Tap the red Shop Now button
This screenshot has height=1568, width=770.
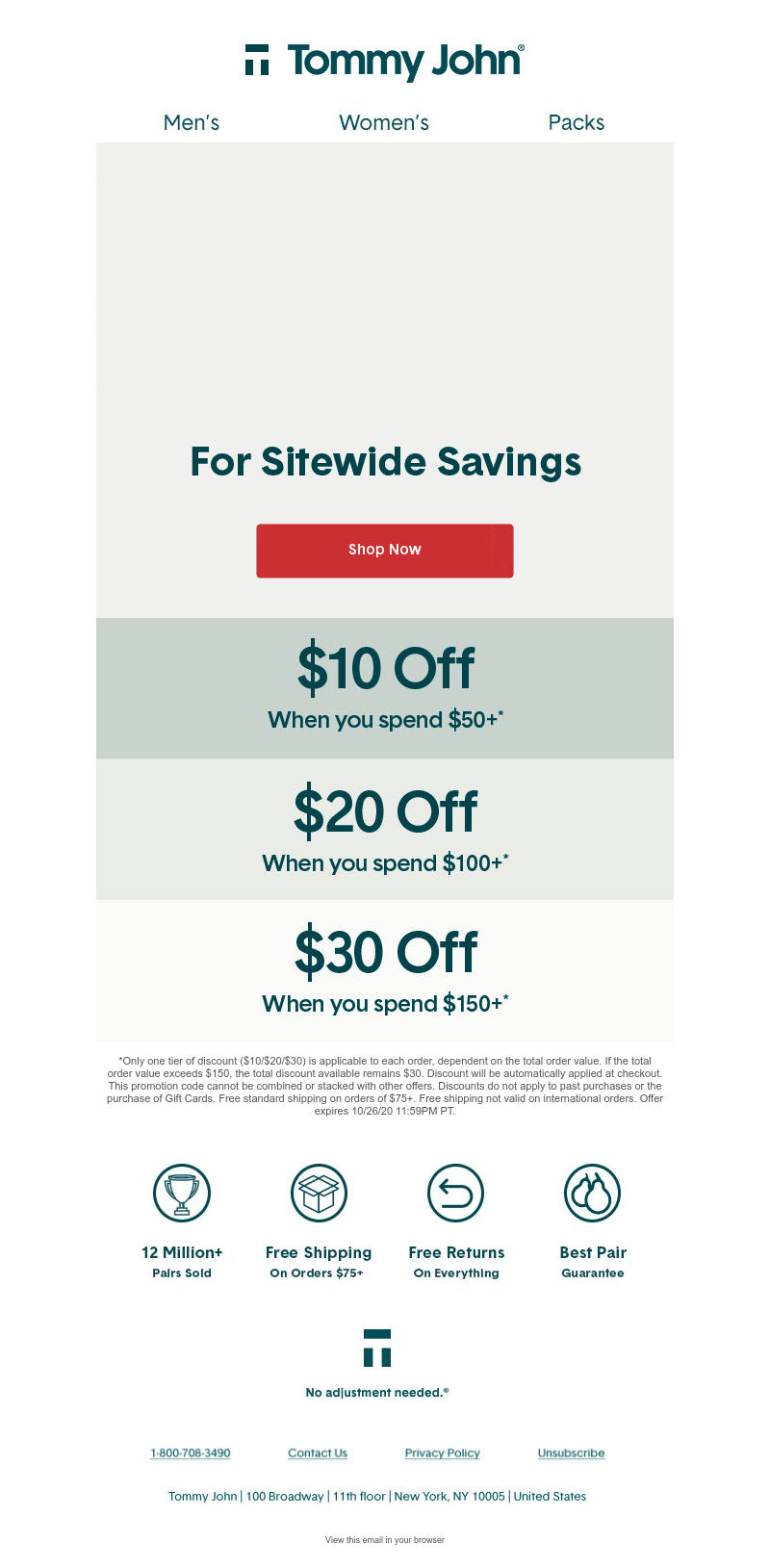coord(384,550)
